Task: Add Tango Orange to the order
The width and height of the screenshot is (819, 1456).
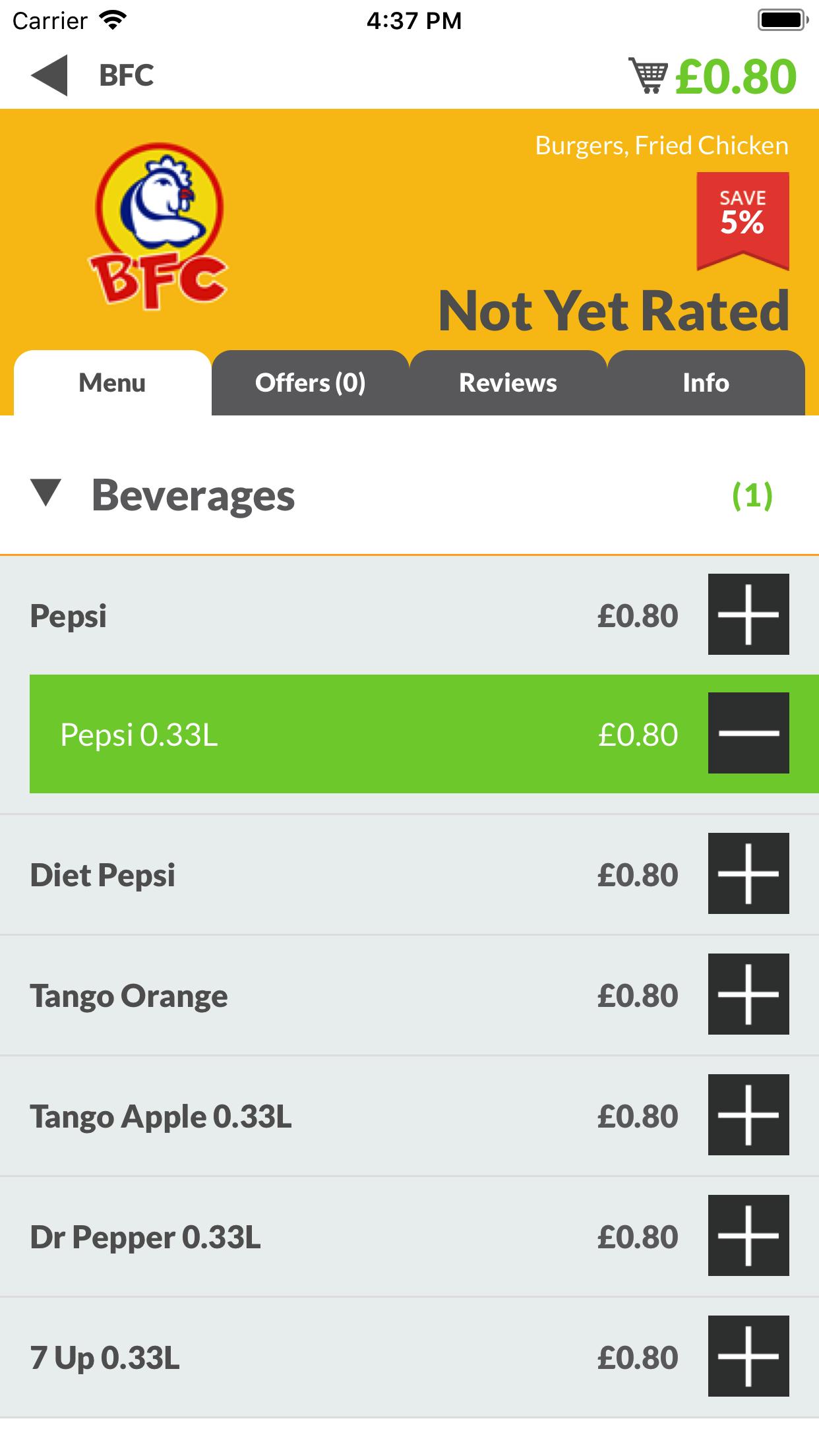Action: pos(748,994)
